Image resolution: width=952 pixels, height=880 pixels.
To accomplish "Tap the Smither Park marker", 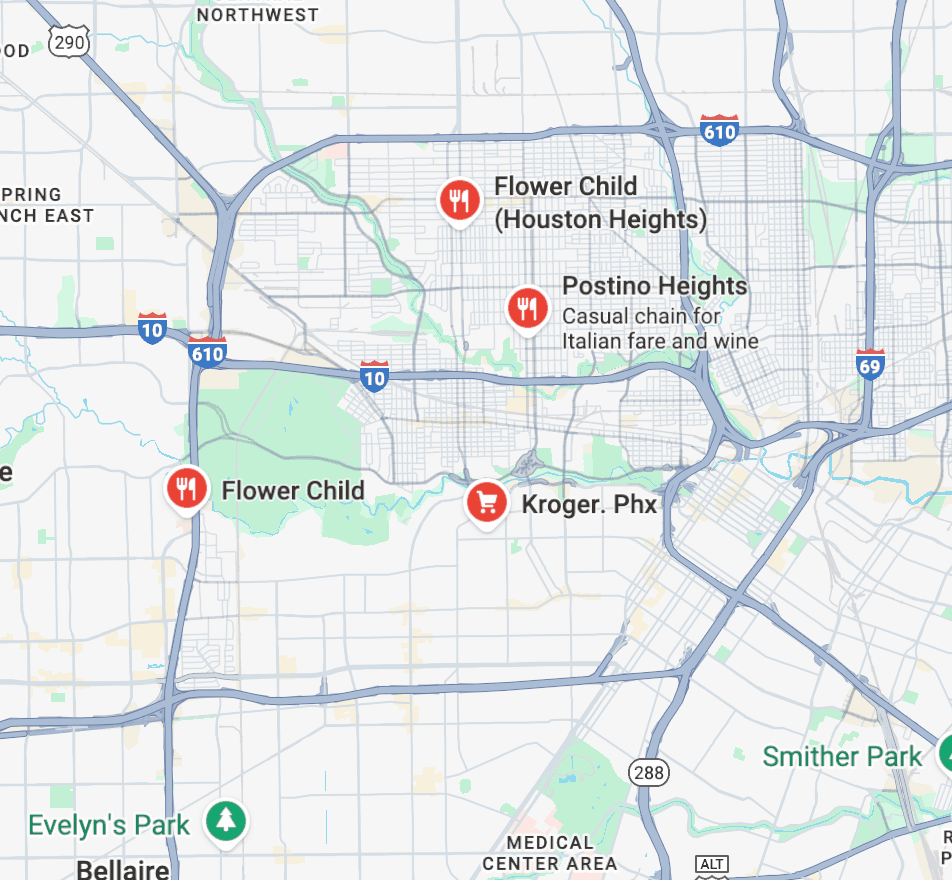I will [945, 755].
